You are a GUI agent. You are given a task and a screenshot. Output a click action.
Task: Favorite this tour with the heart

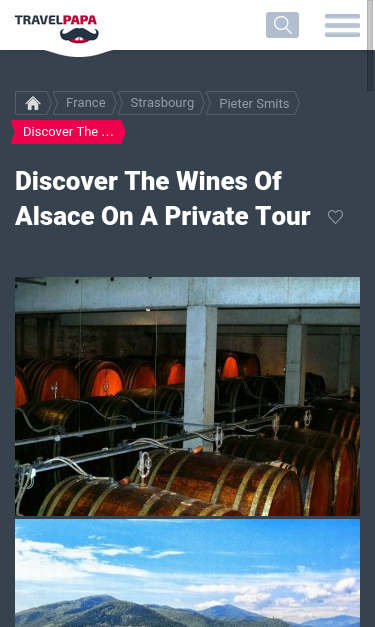(335, 217)
